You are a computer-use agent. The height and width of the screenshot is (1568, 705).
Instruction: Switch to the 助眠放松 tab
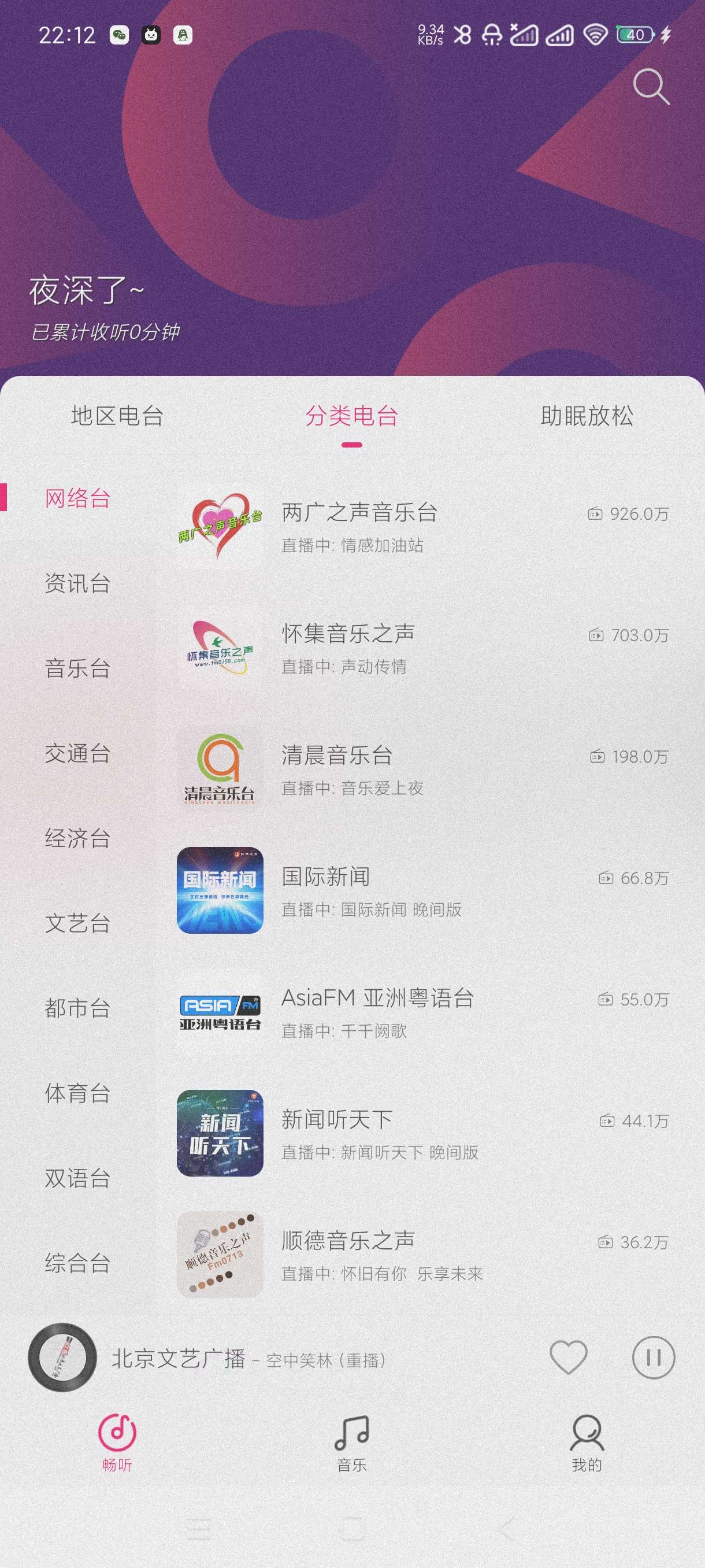[587, 416]
